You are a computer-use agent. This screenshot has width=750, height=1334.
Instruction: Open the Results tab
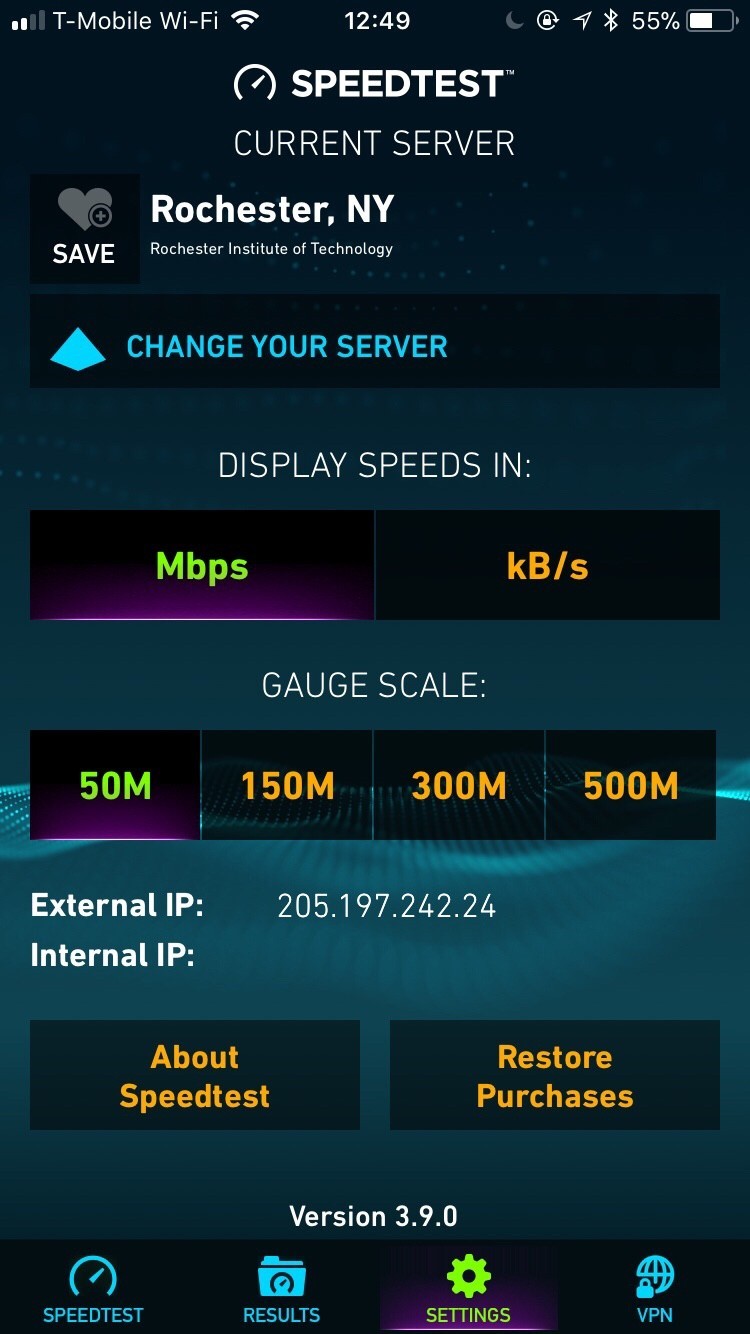pyautogui.click(x=281, y=1288)
